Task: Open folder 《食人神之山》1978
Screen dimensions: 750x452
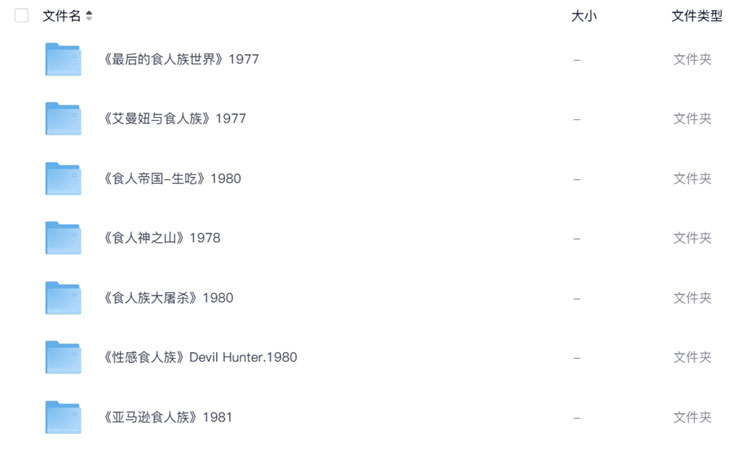Action: click(162, 238)
